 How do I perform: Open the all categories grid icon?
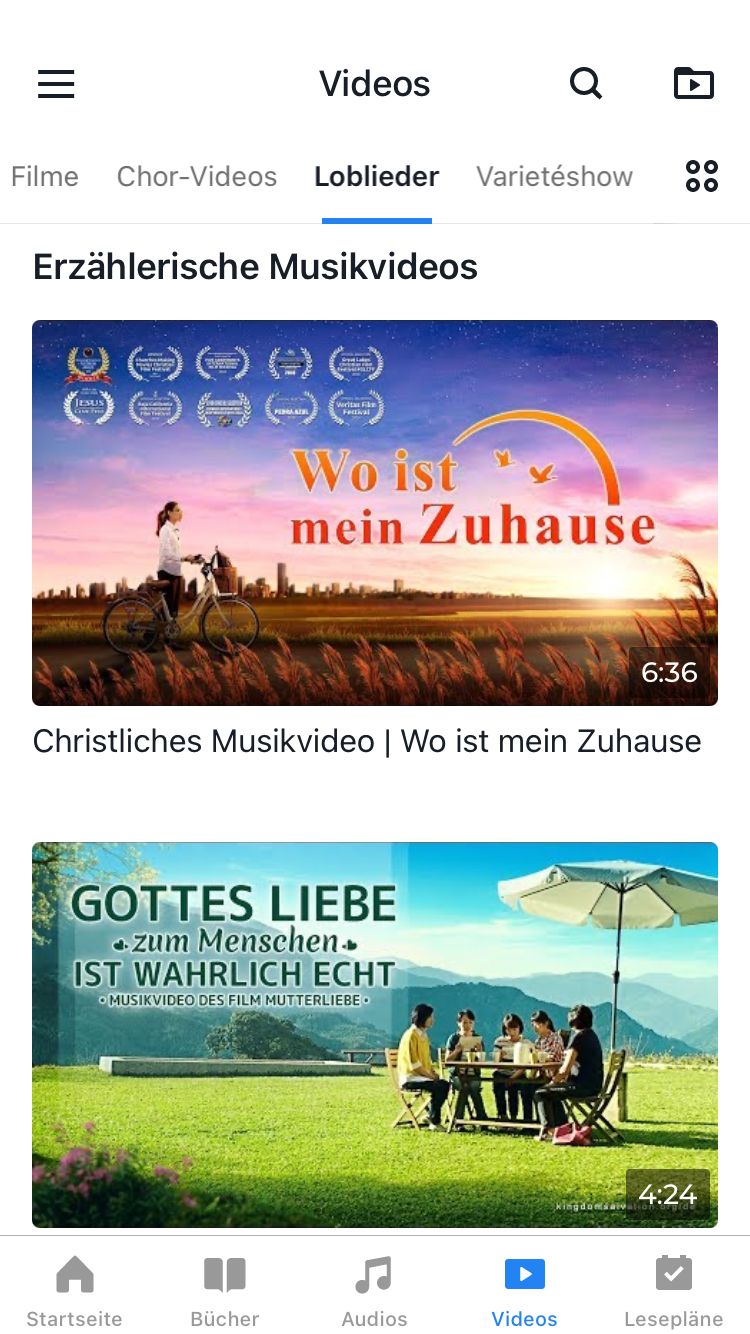point(702,177)
